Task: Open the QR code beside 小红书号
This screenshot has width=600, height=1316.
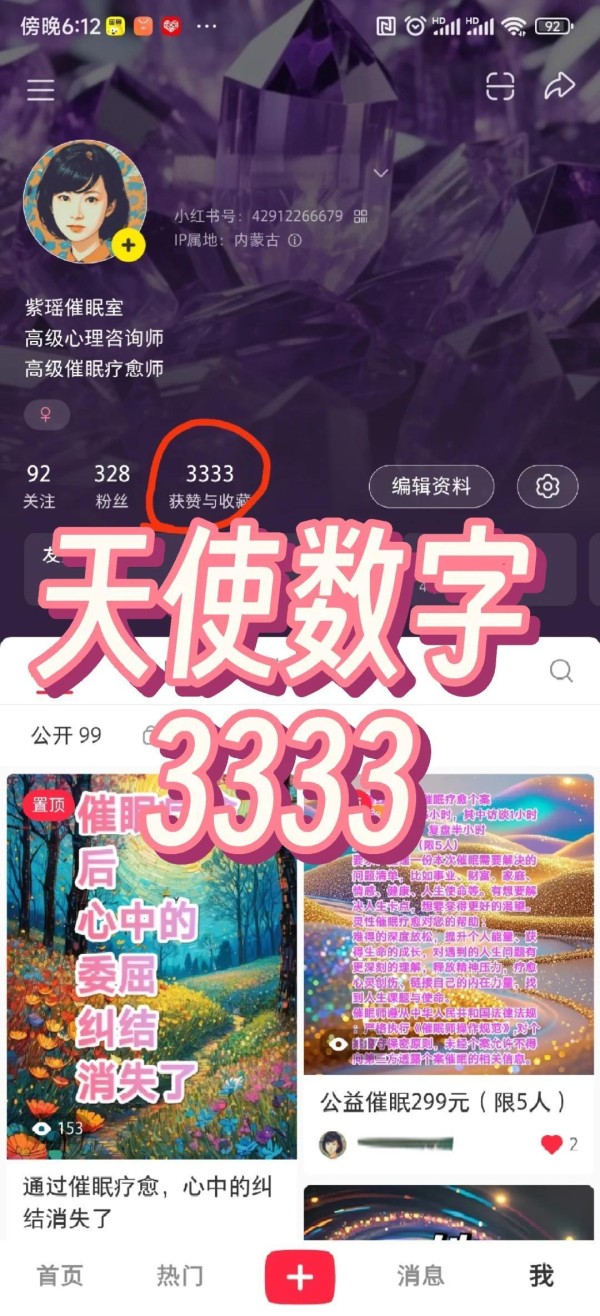Action: [361, 216]
